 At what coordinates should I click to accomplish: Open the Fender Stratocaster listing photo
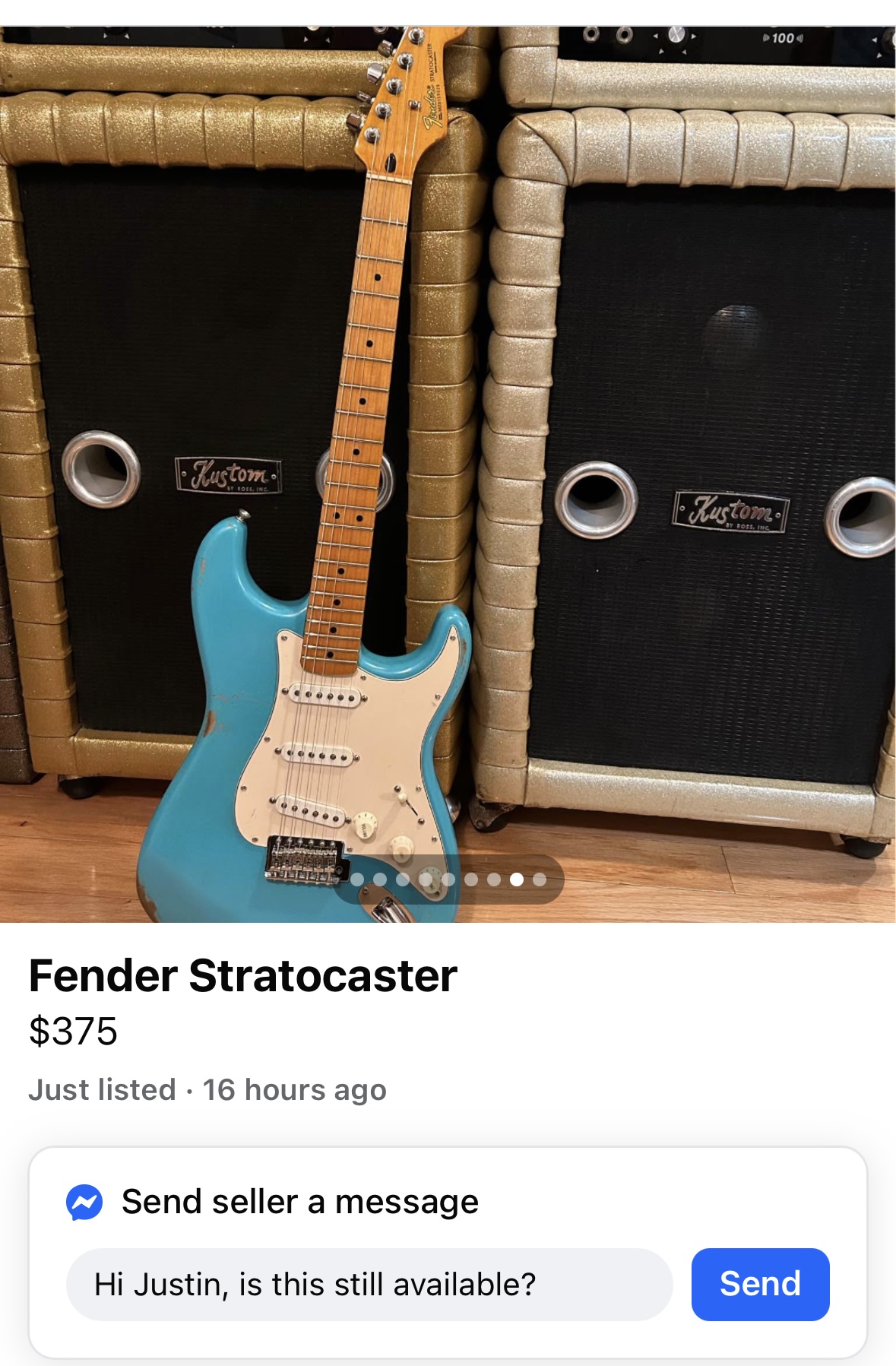coord(448,474)
